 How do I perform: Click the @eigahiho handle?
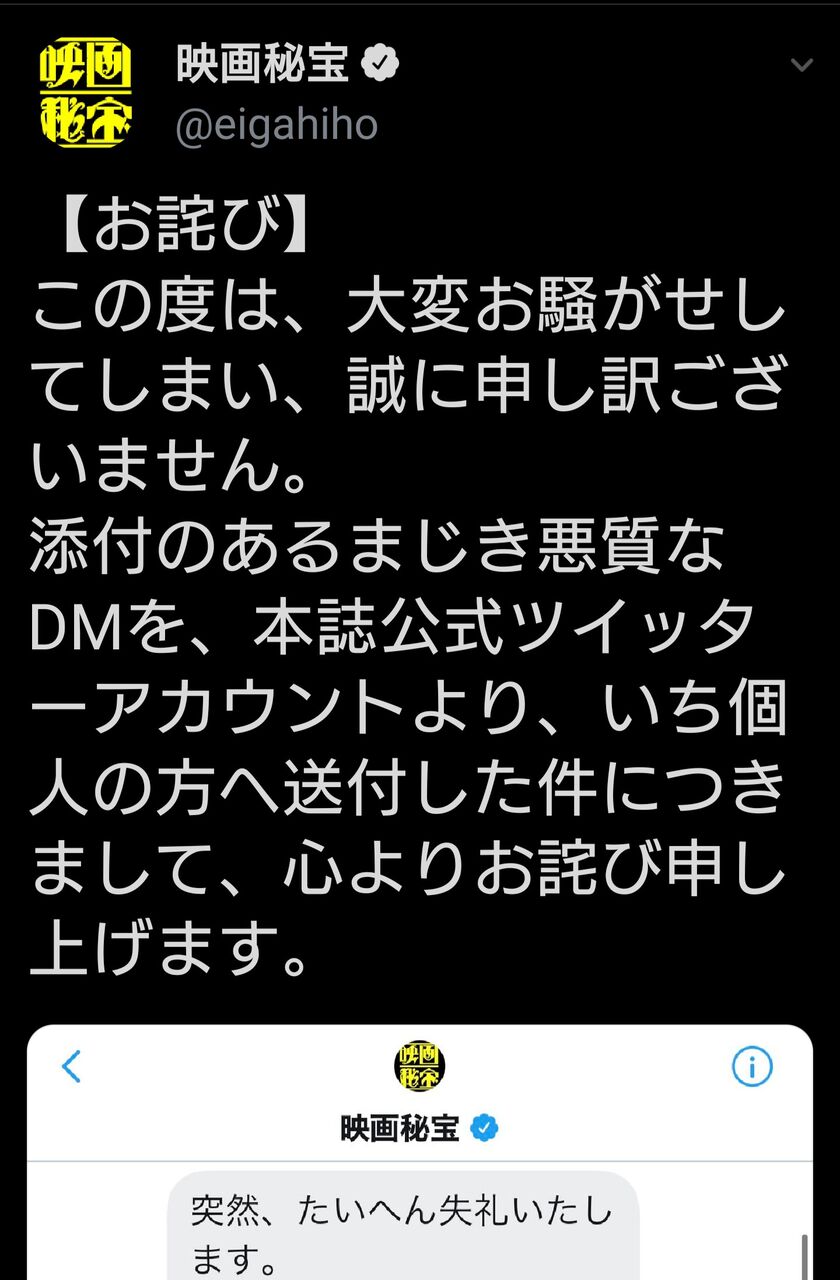click(276, 124)
